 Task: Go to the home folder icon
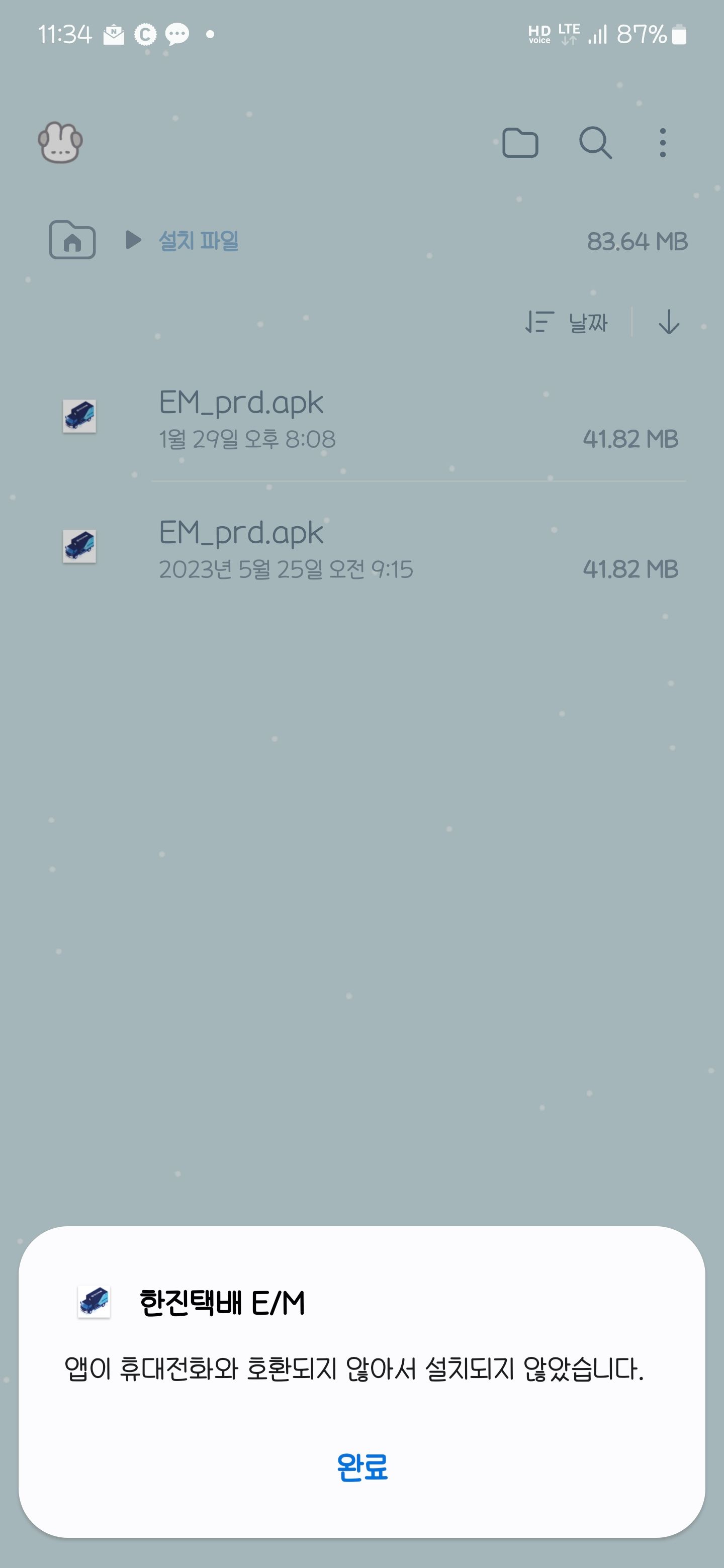point(72,240)
